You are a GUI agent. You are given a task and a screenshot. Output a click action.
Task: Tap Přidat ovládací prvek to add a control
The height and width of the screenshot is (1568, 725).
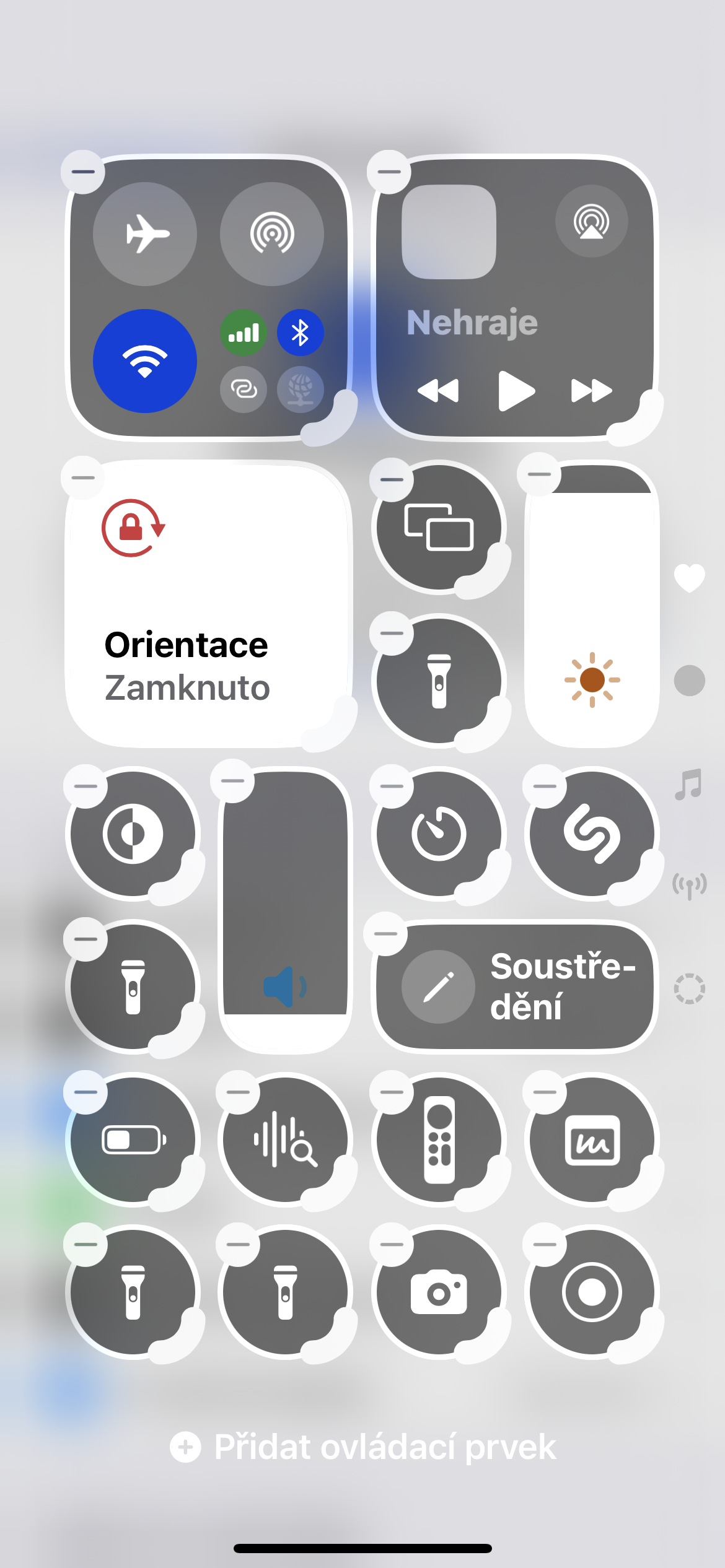pyautogui.click(x=363, y=1447)
